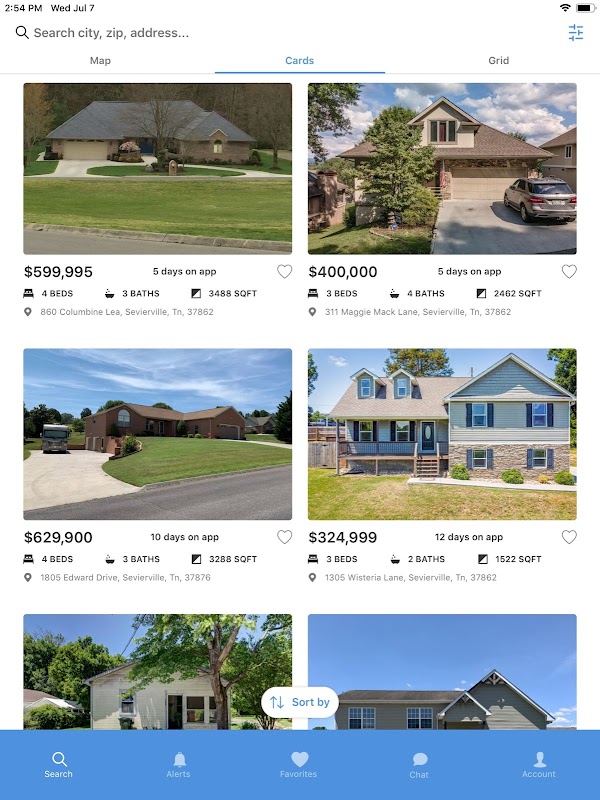Select the Search tab in bottom bar
Screen dimensions: 600x800
tap(59, 765)
